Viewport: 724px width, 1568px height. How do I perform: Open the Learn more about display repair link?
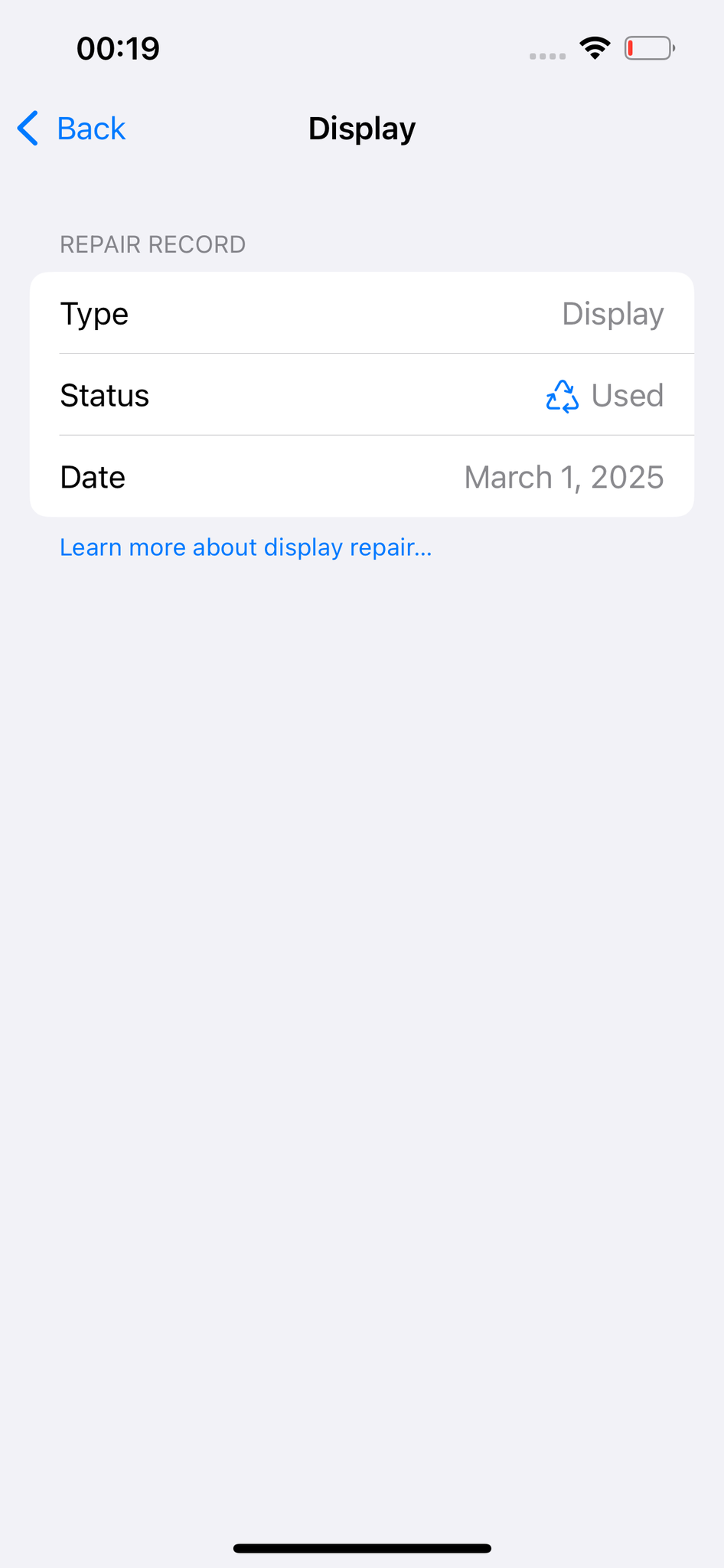246,547
